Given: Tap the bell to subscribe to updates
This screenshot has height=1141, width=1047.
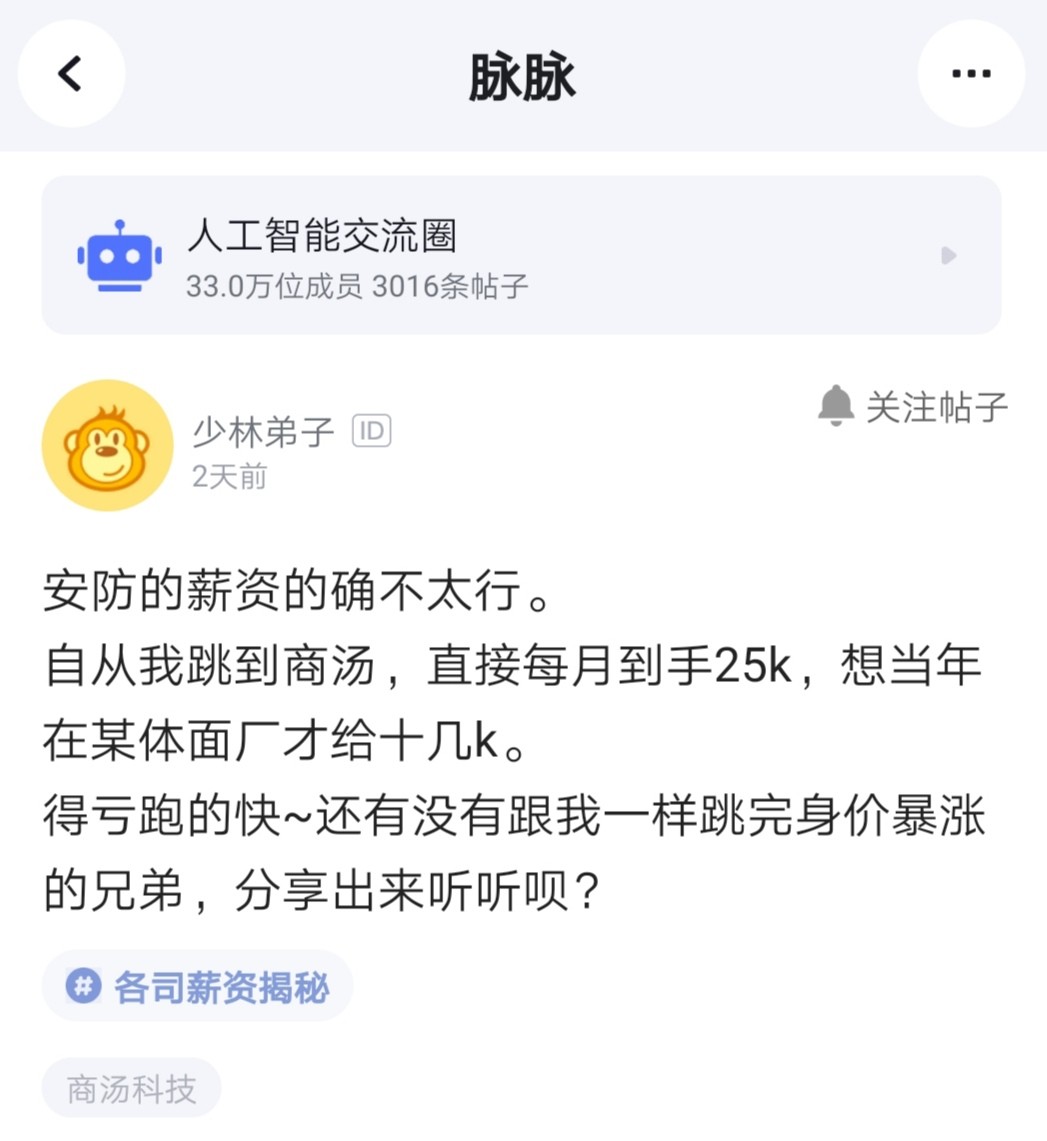Looking at the screenshot, I should 836,404.
